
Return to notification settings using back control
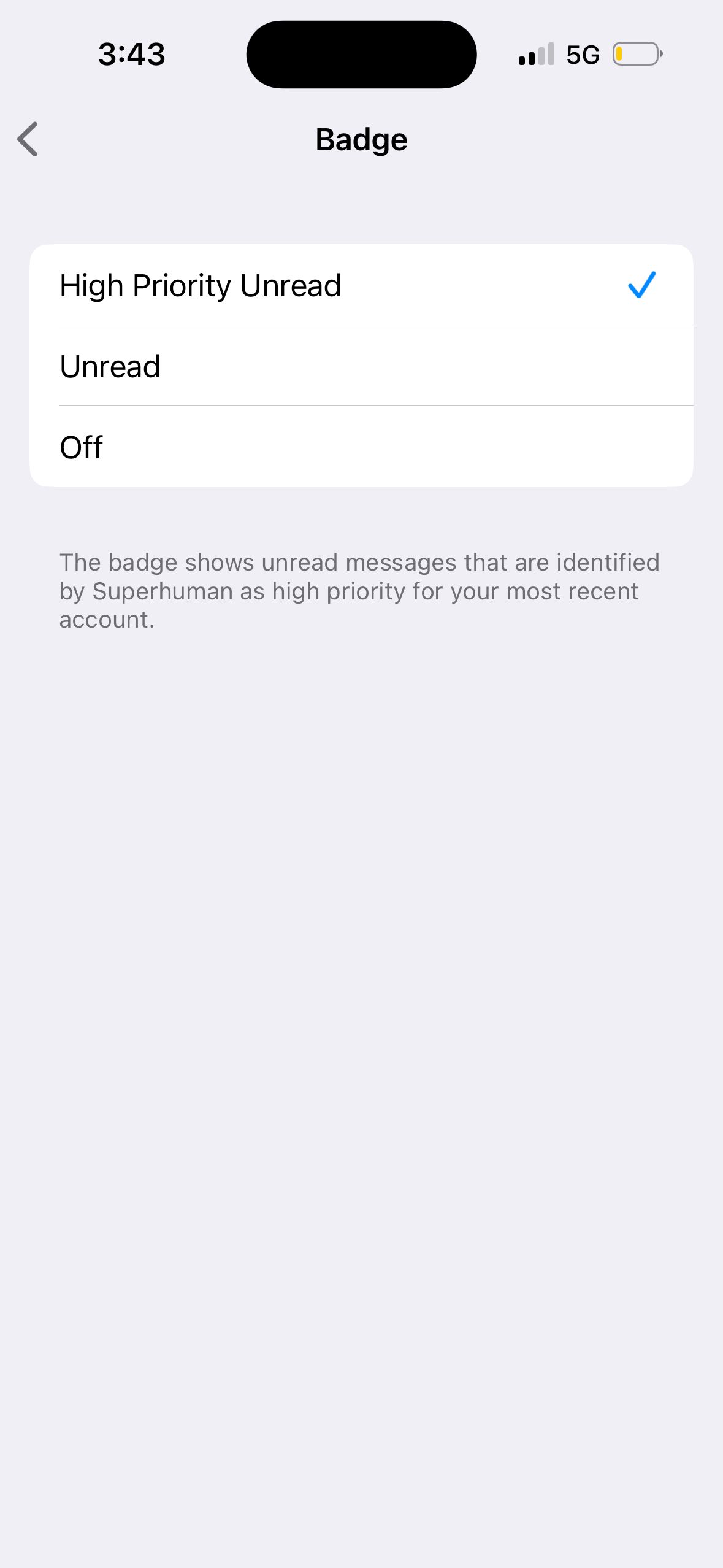point(28,139)
